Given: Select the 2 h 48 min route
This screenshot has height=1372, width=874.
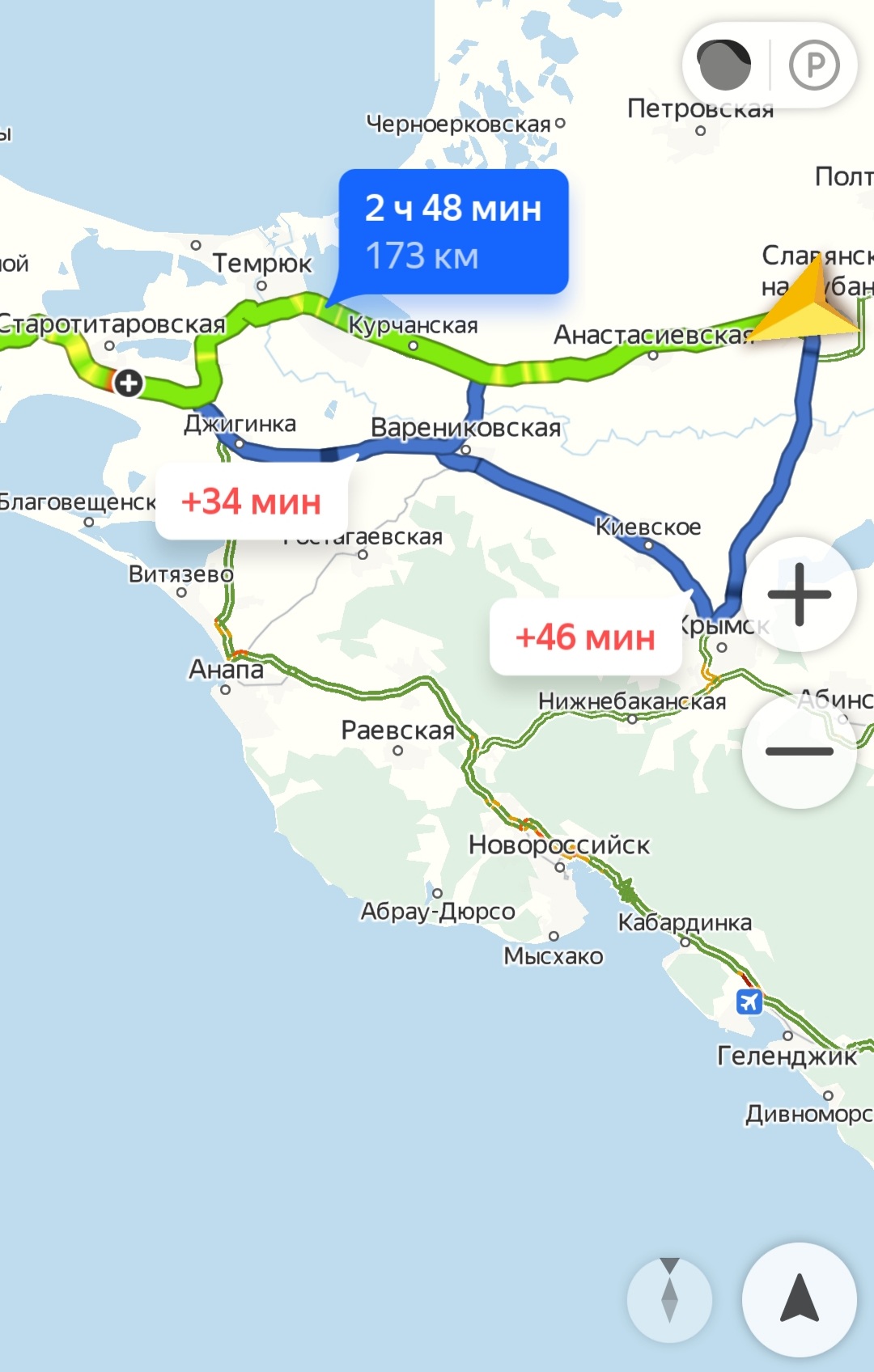Looking at the screenshot, I should pyautogui.click(x=453, y=231).
